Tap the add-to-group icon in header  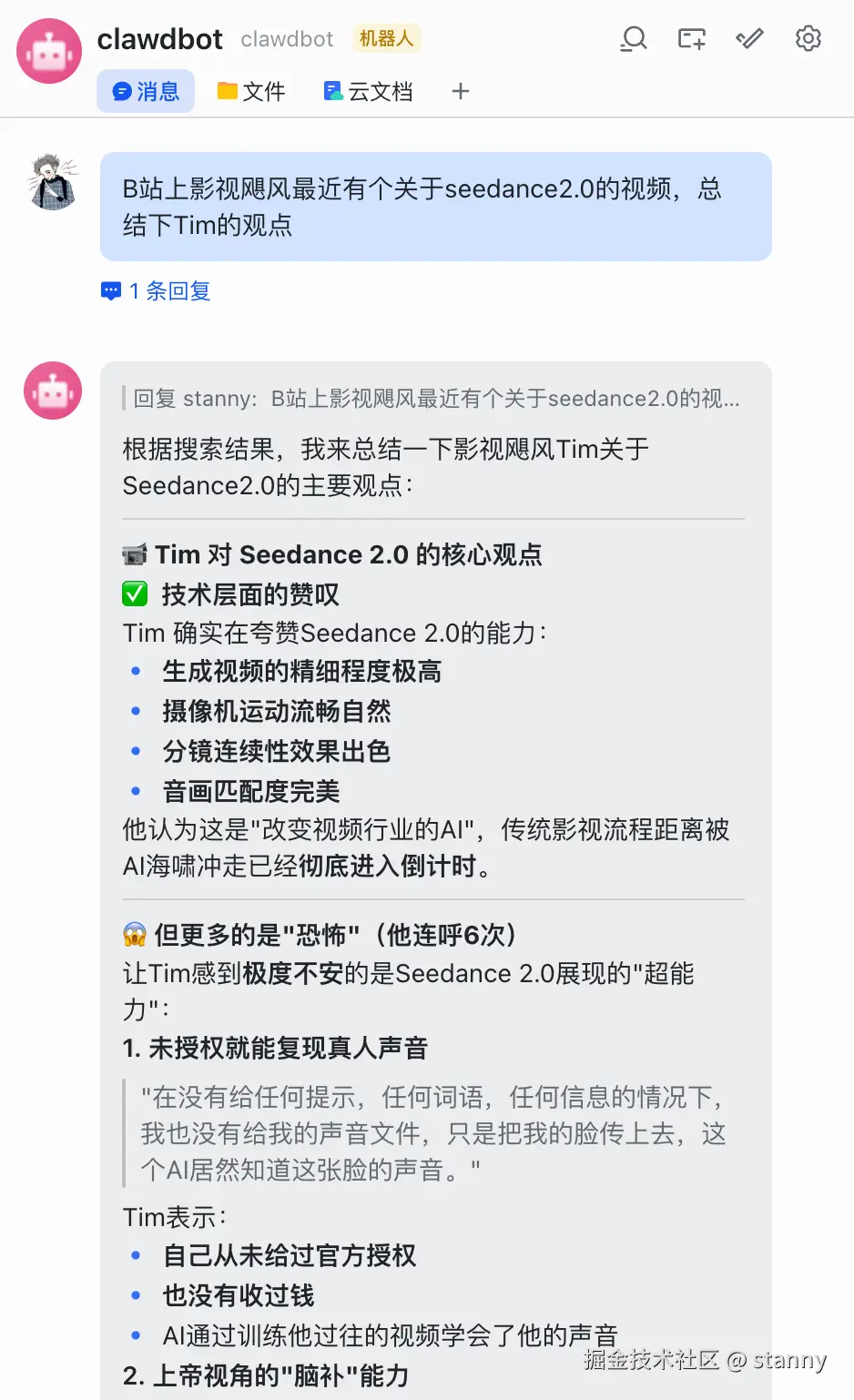[x=692, y=39]
